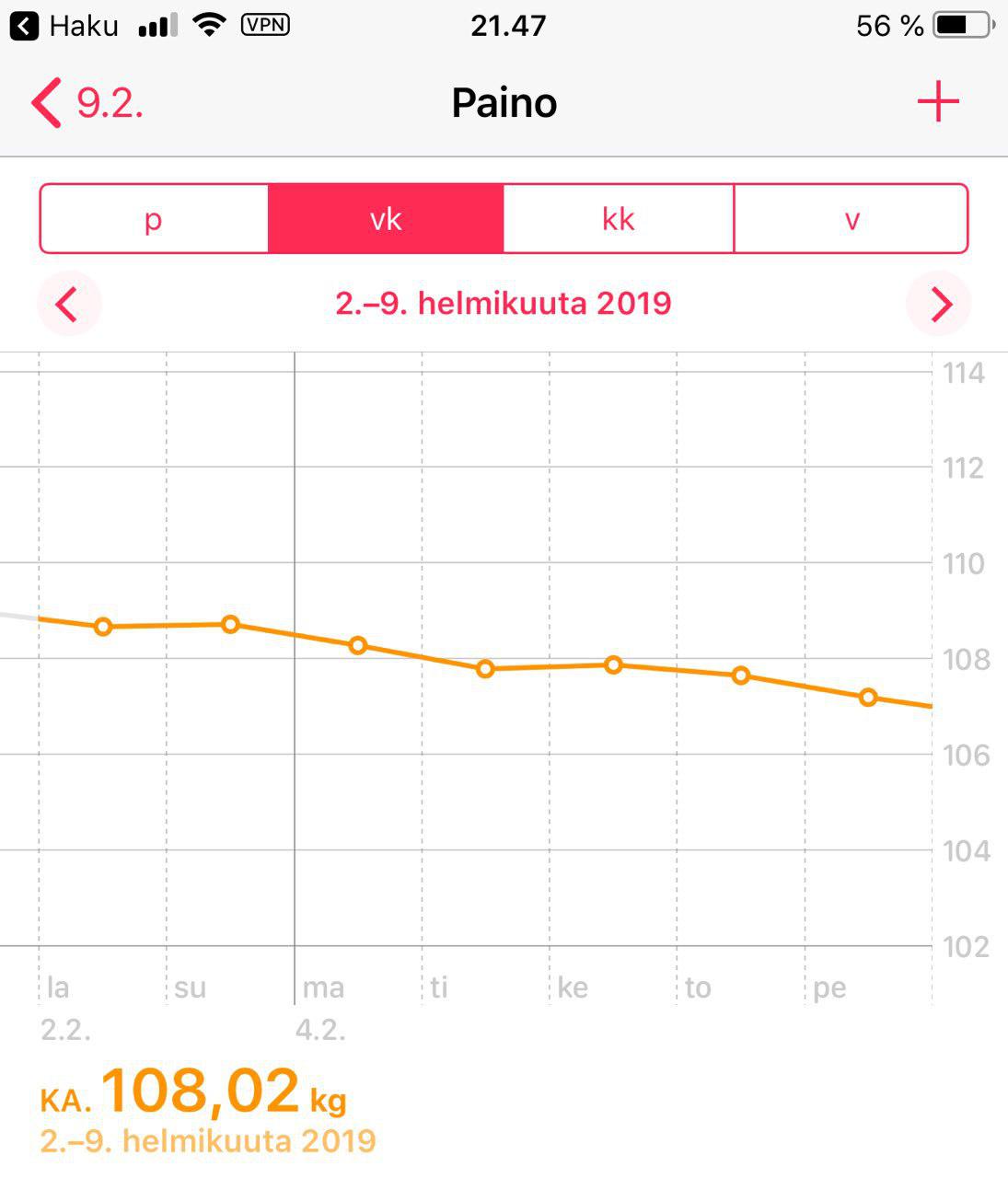Viewport: 1008px width, 1178px height.
Task: Show the next week's weight data
Action: pyautogui.click(x=940, y=304)
